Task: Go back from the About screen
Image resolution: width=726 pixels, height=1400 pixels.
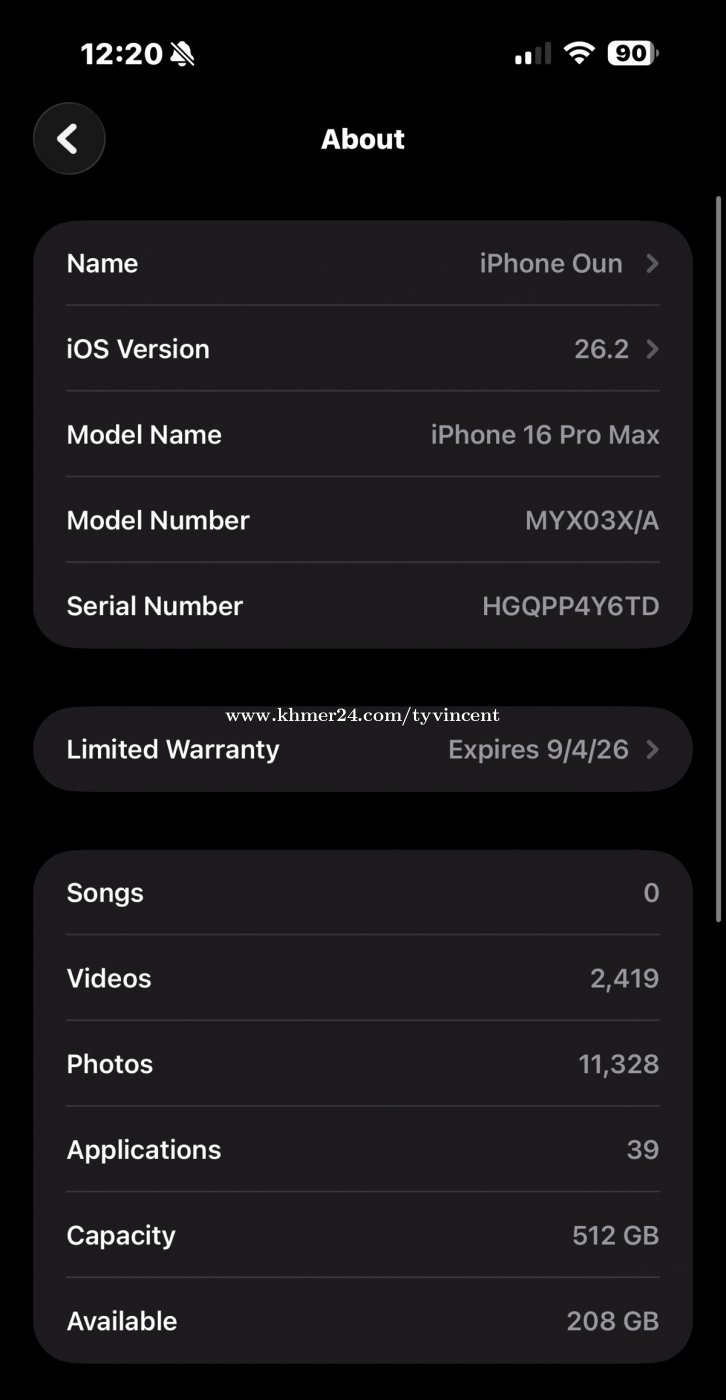Action: coord(69,139)
